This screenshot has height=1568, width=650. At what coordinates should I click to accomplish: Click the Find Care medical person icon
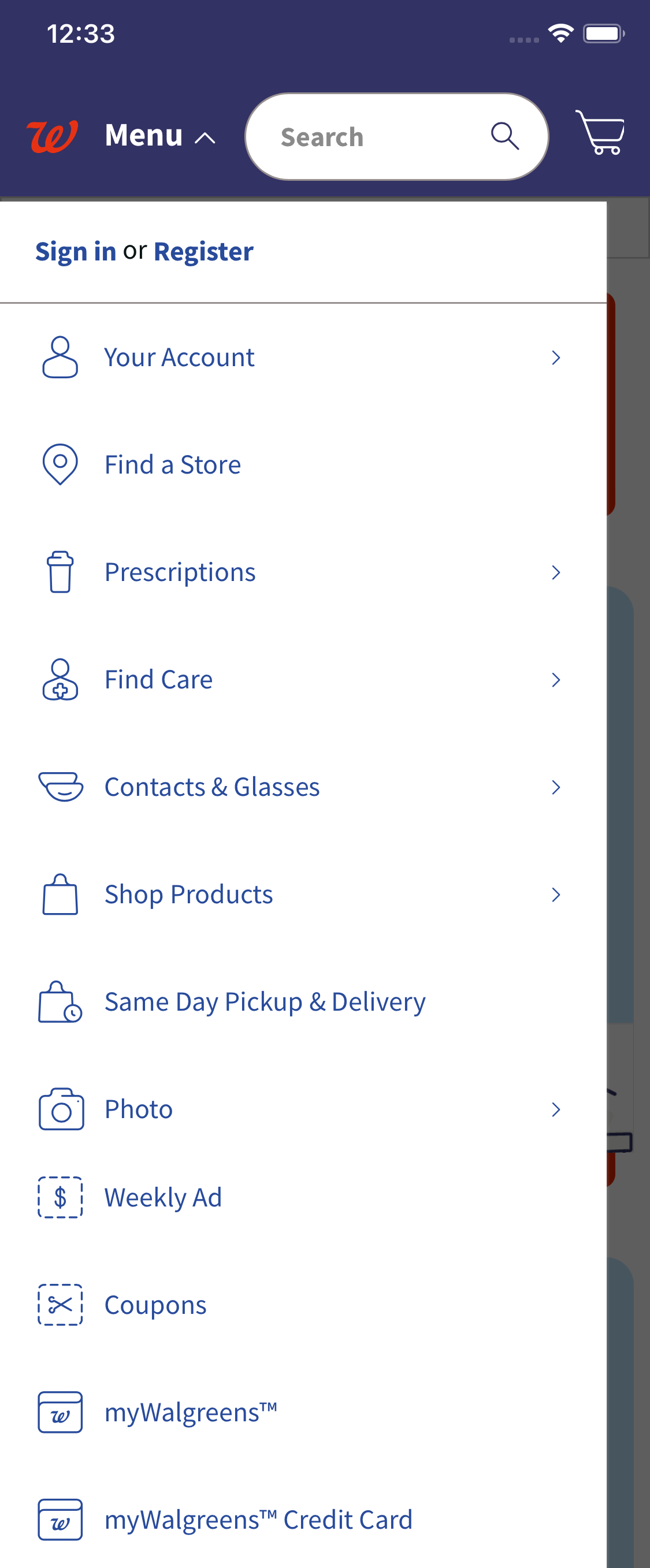60,679
